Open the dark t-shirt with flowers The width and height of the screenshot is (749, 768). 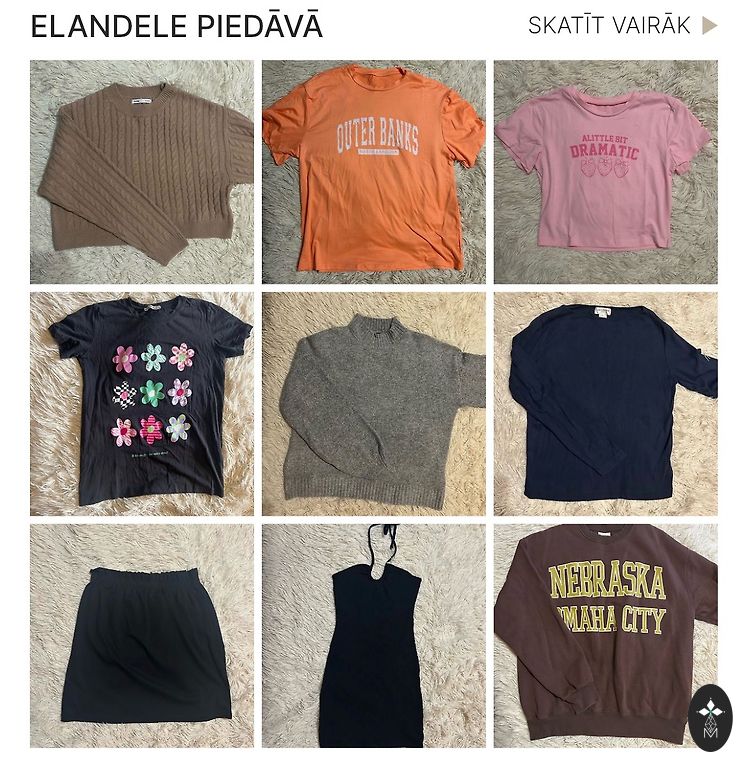pos(141,403)
